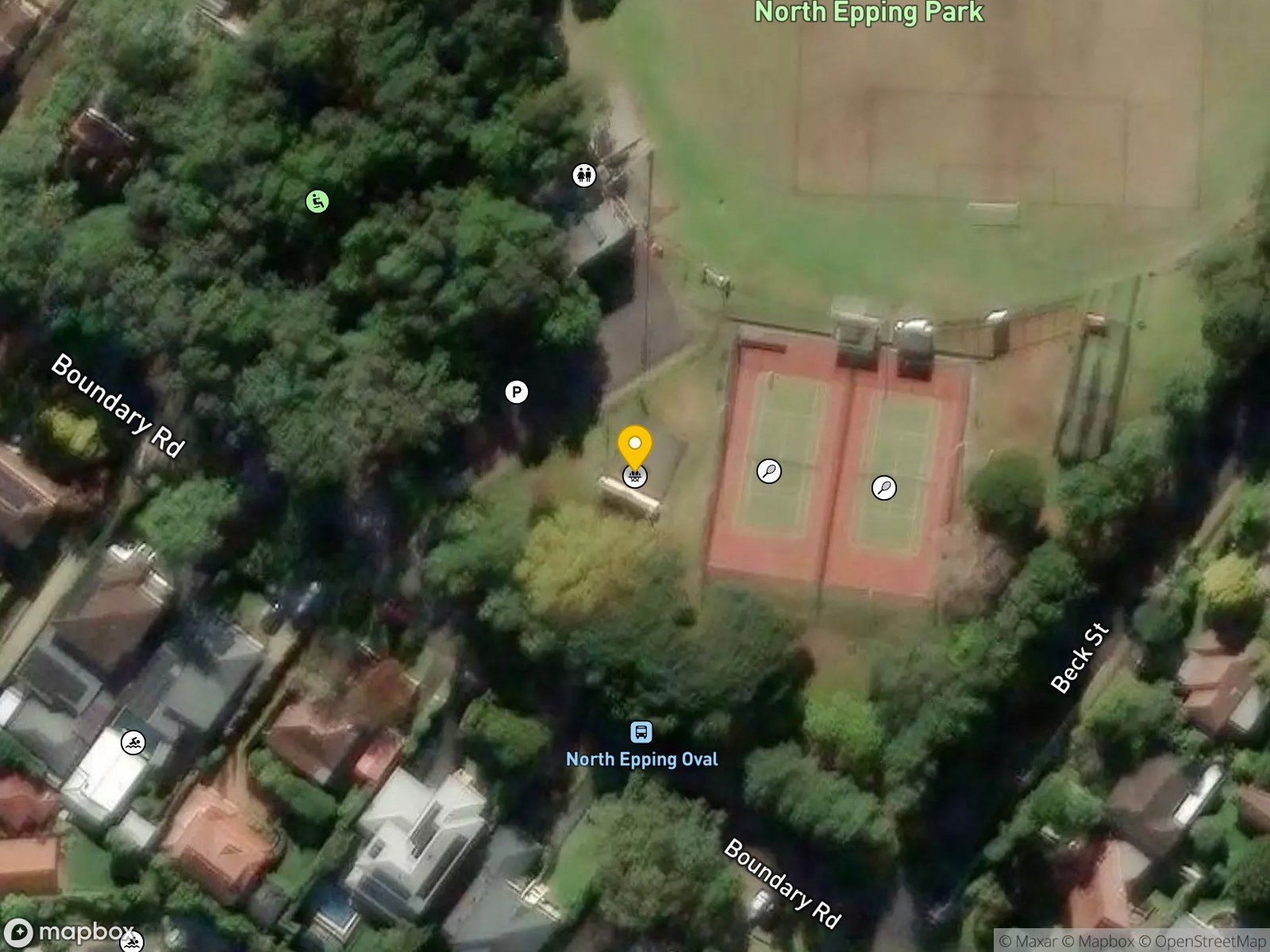Select the parking P marker
The width and height of the screenshot is (1270, 952).
click(517, 392)
